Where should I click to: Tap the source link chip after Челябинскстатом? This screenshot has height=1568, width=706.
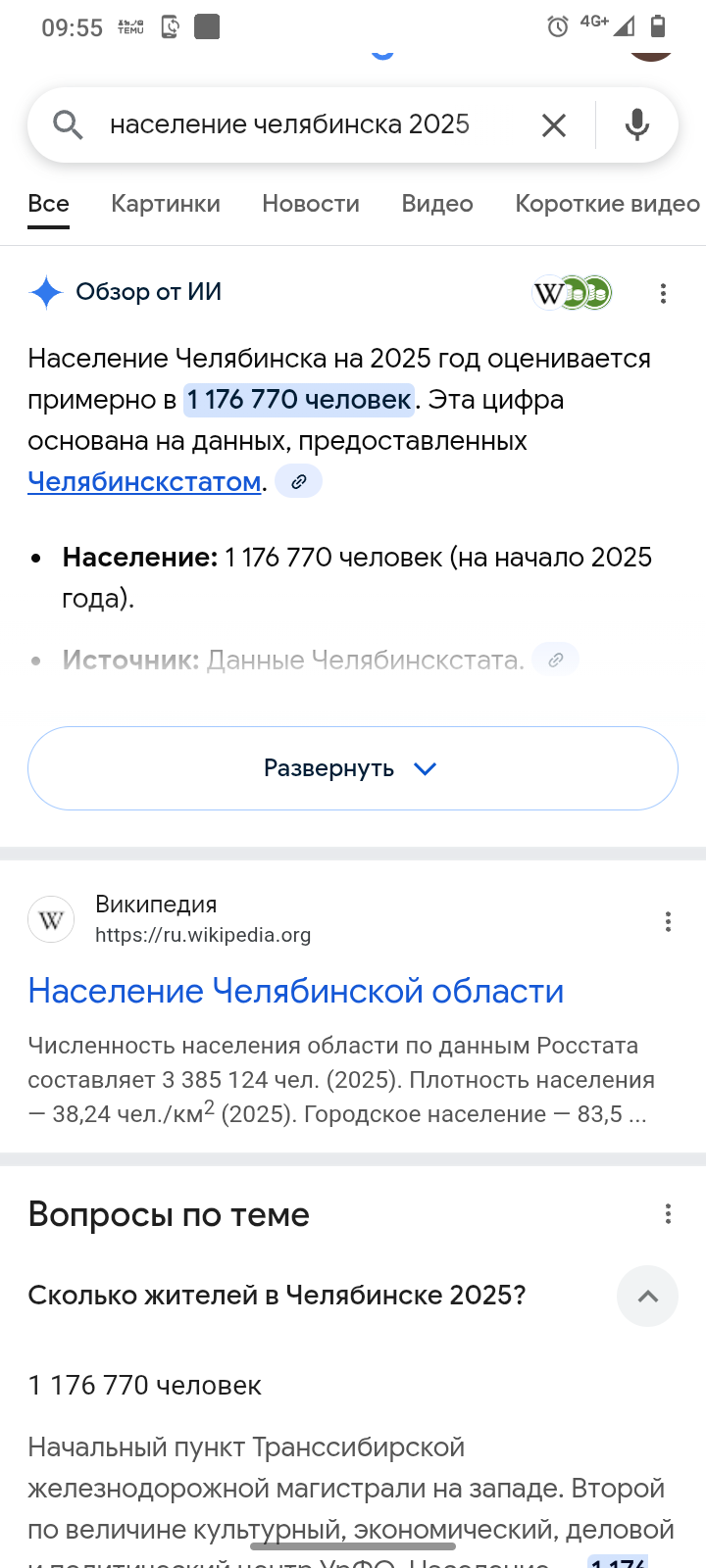pos(299,481)
